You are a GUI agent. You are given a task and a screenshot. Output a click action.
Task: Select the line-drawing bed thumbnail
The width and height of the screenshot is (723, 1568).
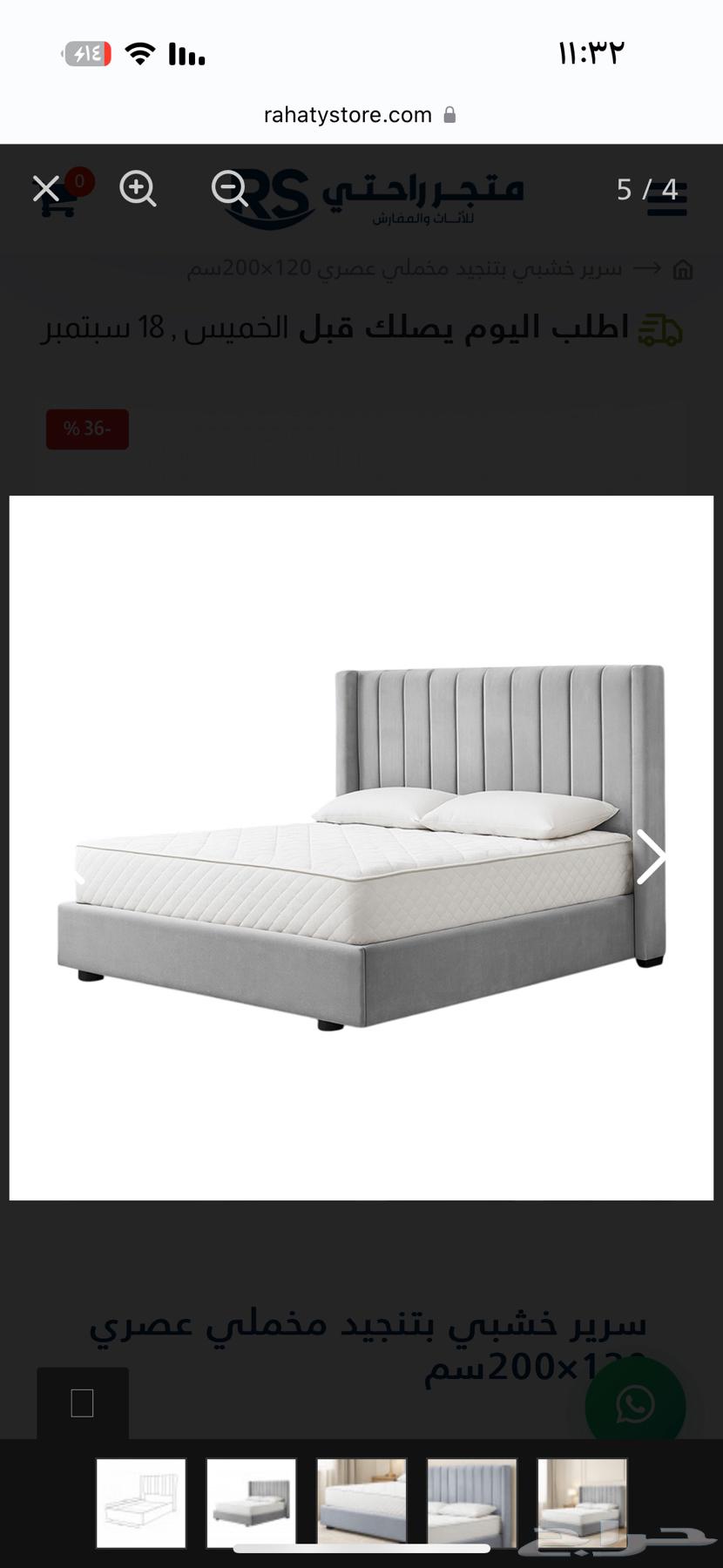pos(141,1503)
